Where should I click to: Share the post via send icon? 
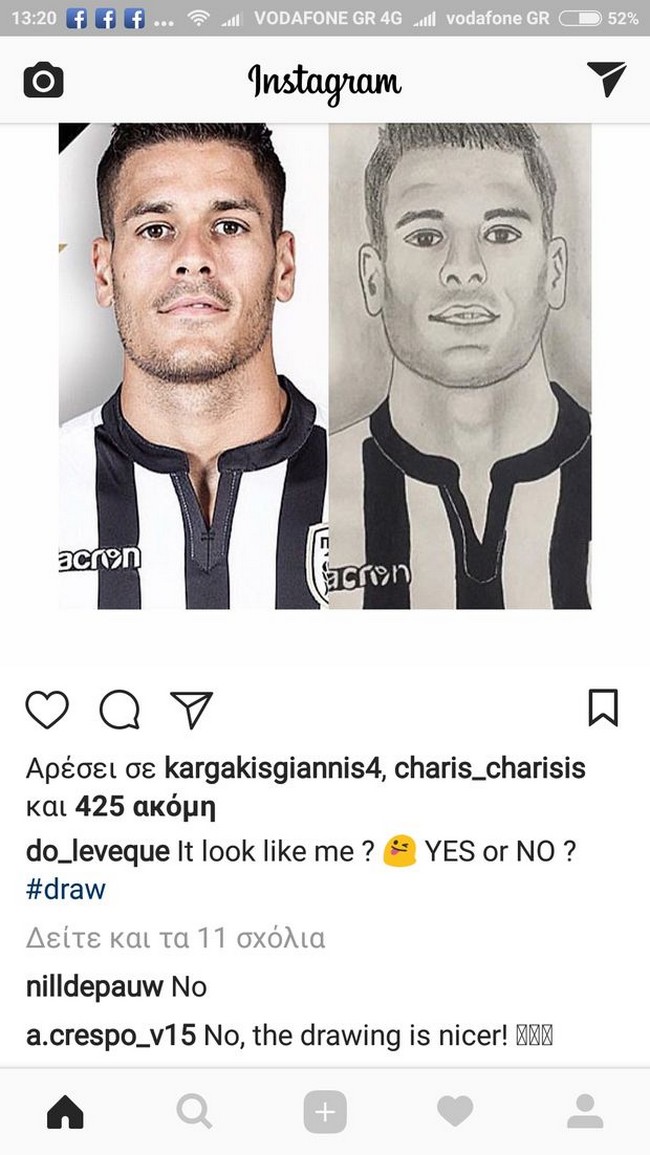click(190, 708)
